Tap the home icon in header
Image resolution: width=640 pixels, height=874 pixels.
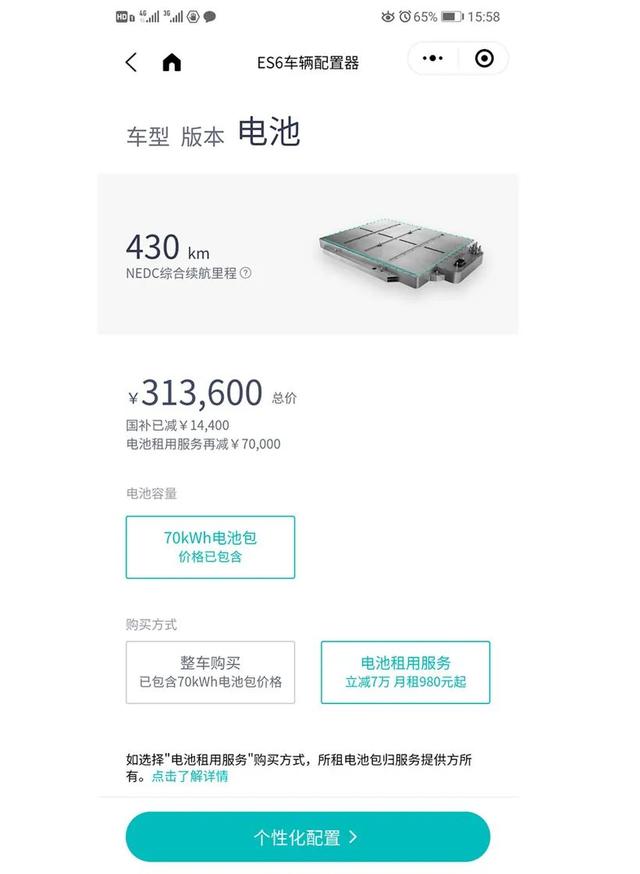[x=172, y=62]
